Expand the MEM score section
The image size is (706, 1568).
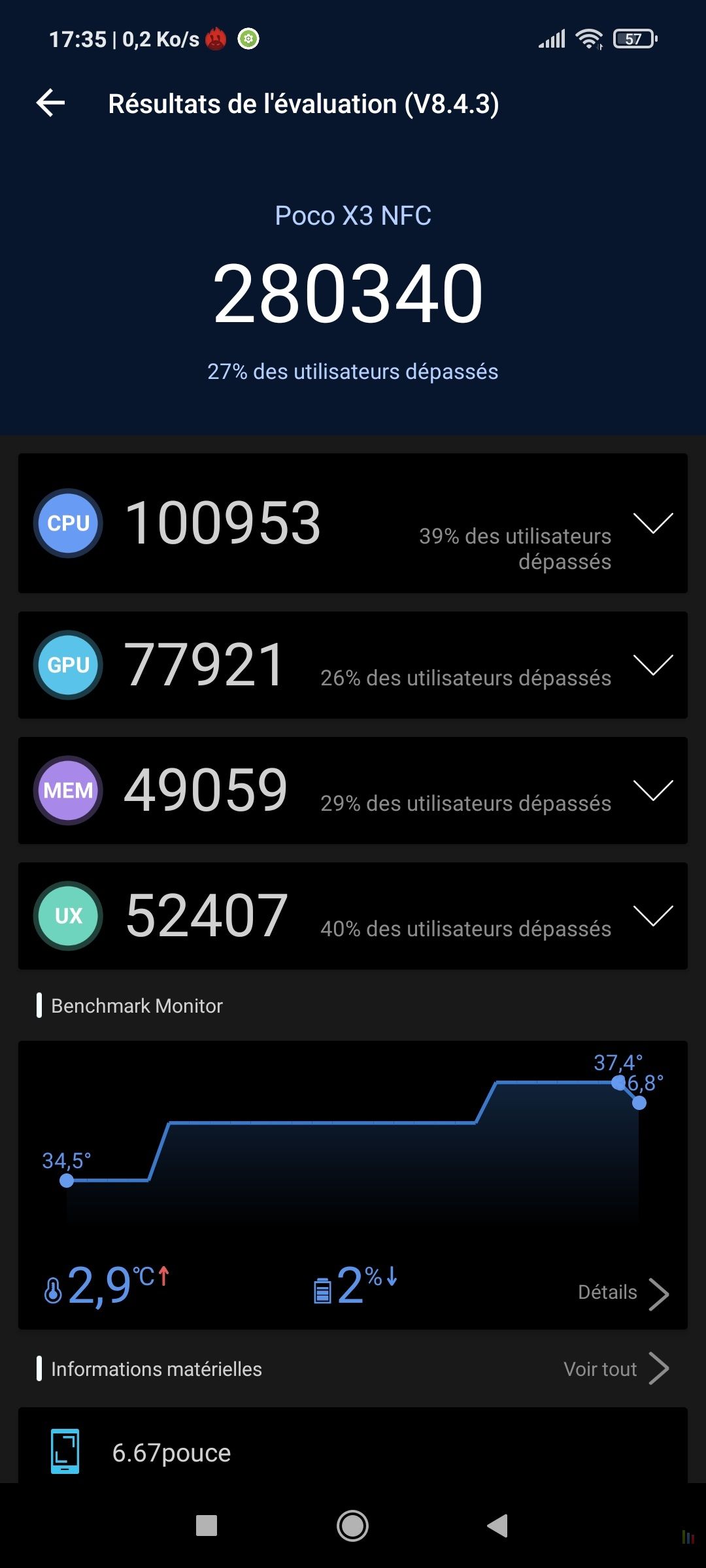click(x=653, y=791)
